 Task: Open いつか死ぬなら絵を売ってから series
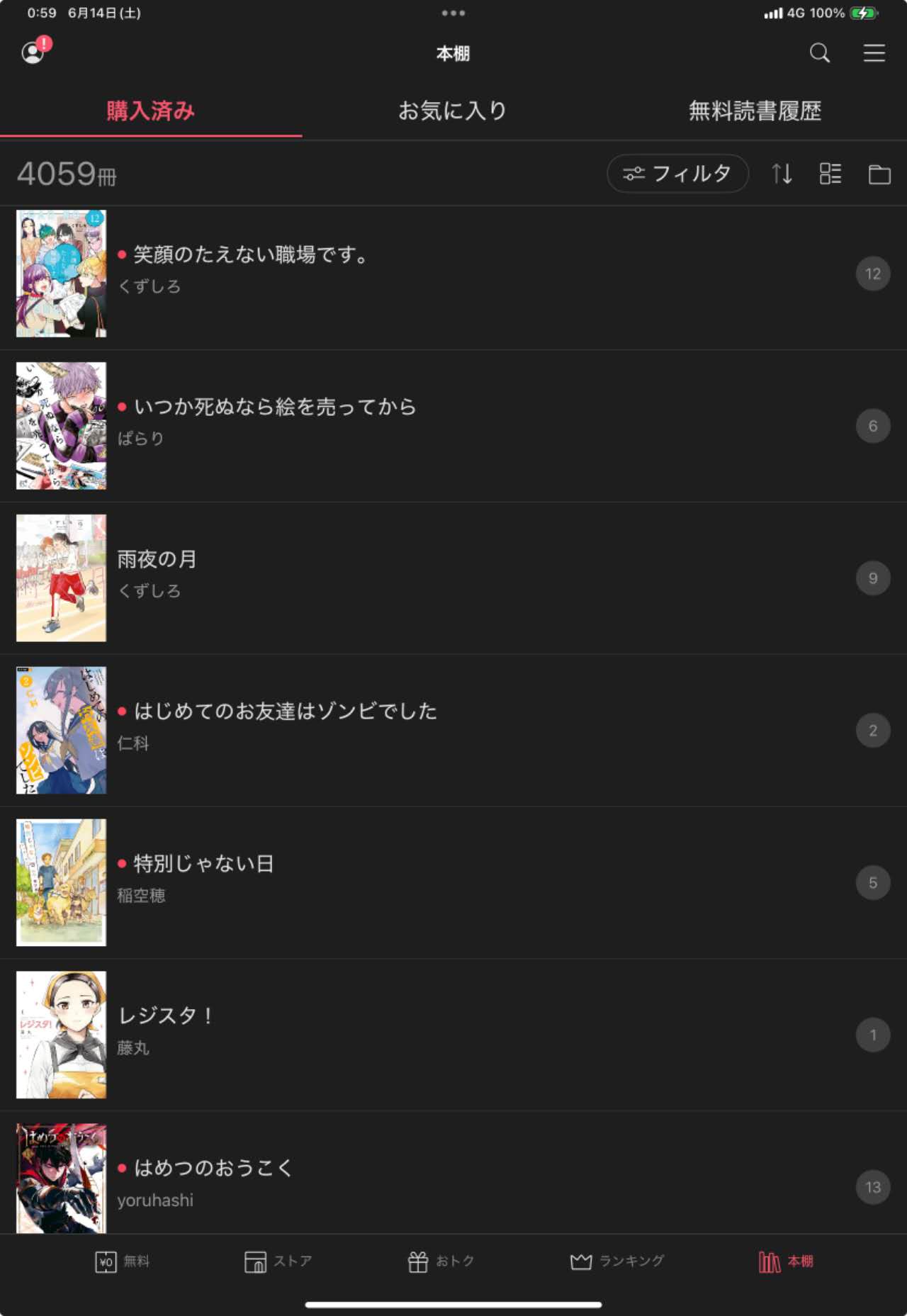[x=275, y=407]
